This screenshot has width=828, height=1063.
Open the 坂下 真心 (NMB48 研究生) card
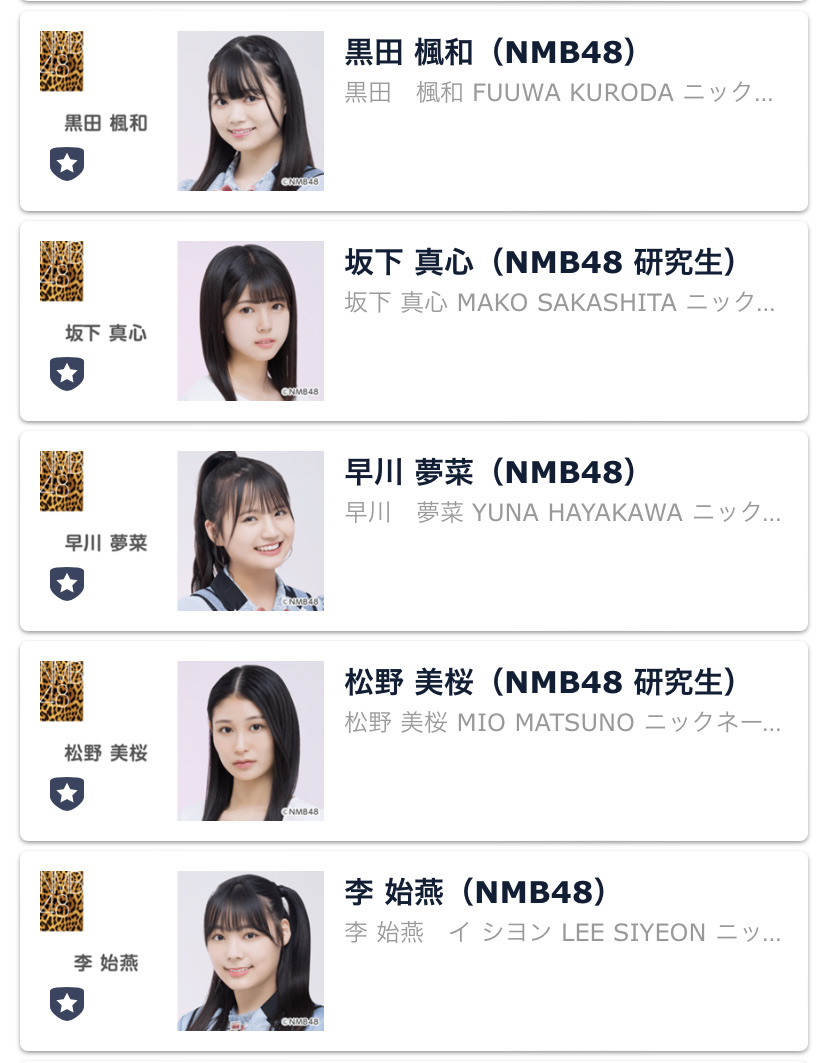click(x=414, y=321)
